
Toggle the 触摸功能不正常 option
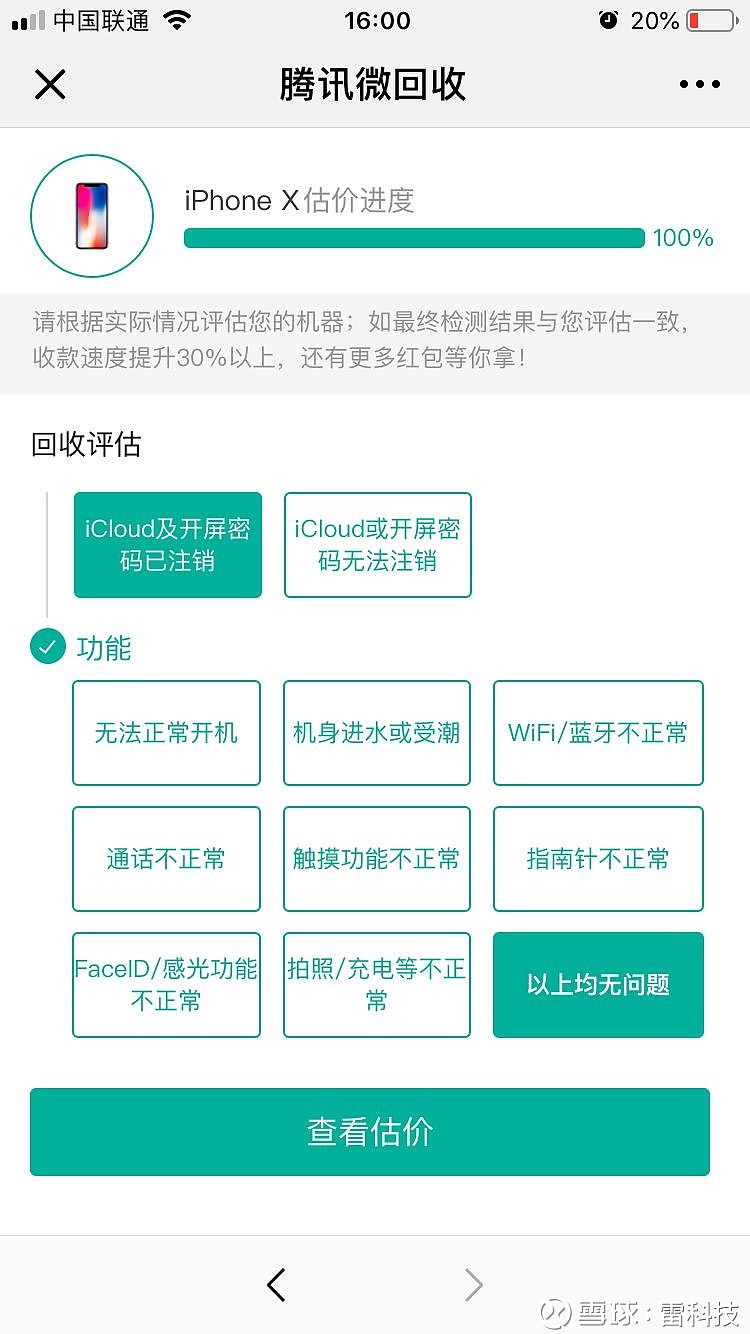377,859
